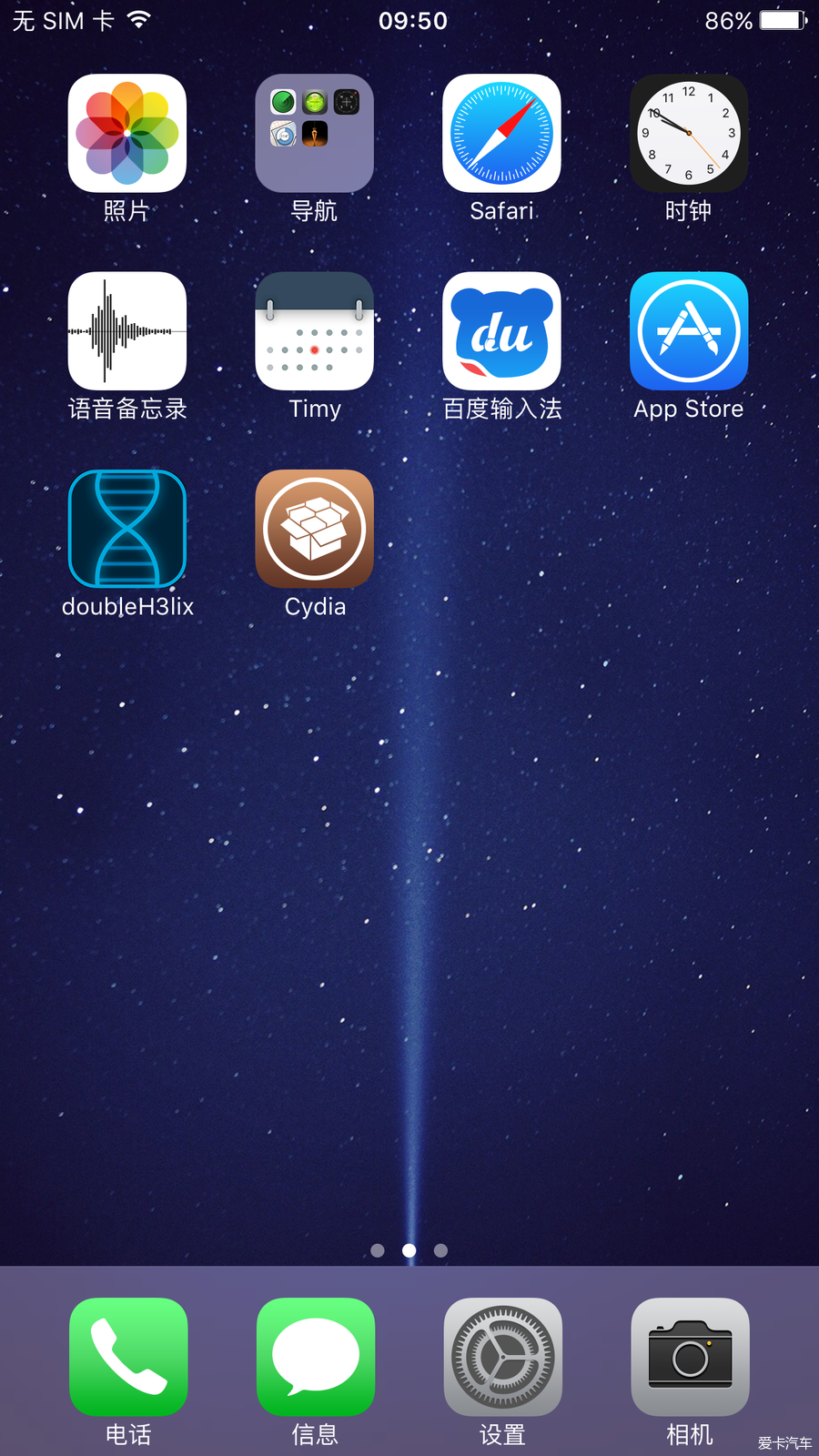Screen dimensions: 819x1456
Task: Open 信息 (Messages) in the dock
Action: 315,1357
